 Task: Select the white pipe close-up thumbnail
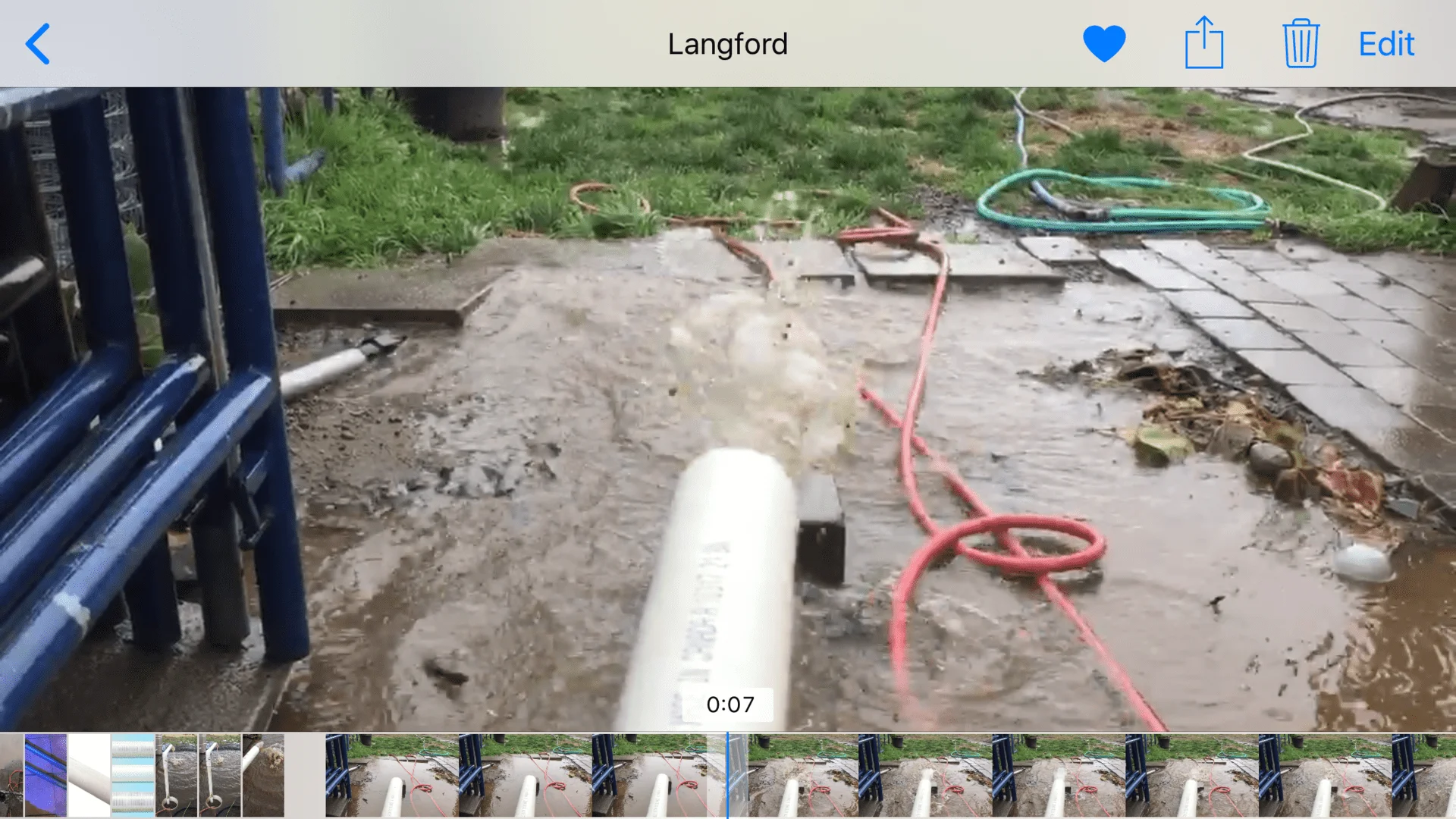[89, 775]
